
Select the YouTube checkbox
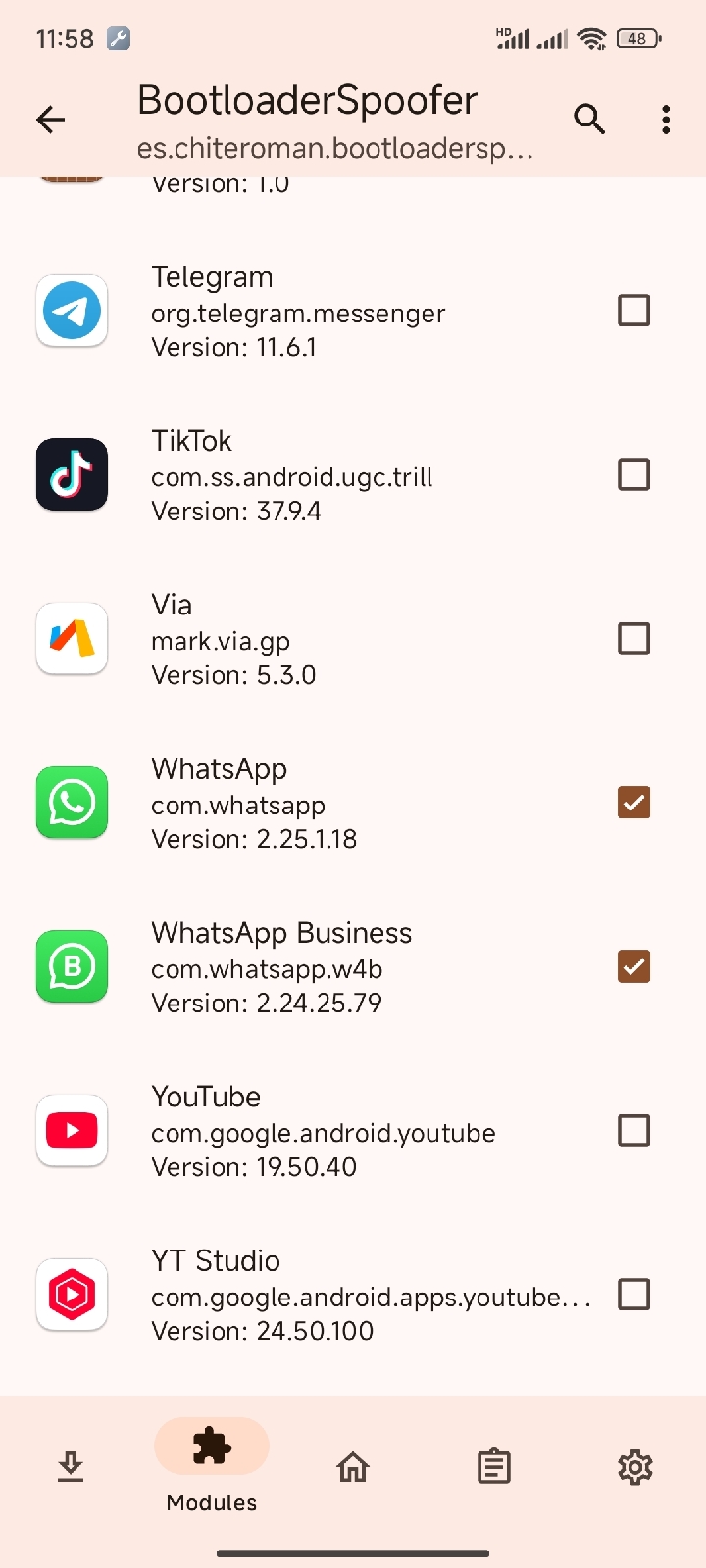click(x=633, y=1131)
